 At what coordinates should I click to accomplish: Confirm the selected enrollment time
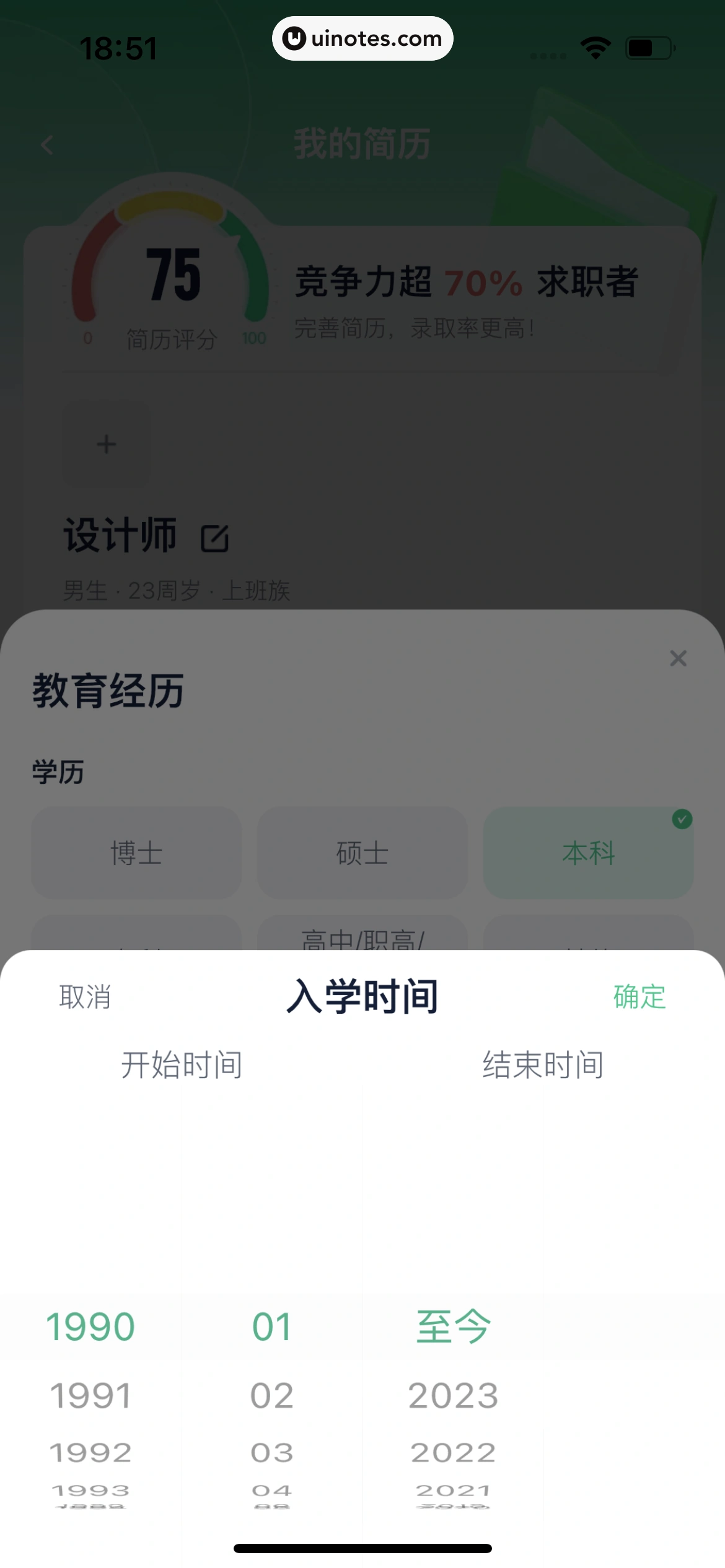click(639, 997)
